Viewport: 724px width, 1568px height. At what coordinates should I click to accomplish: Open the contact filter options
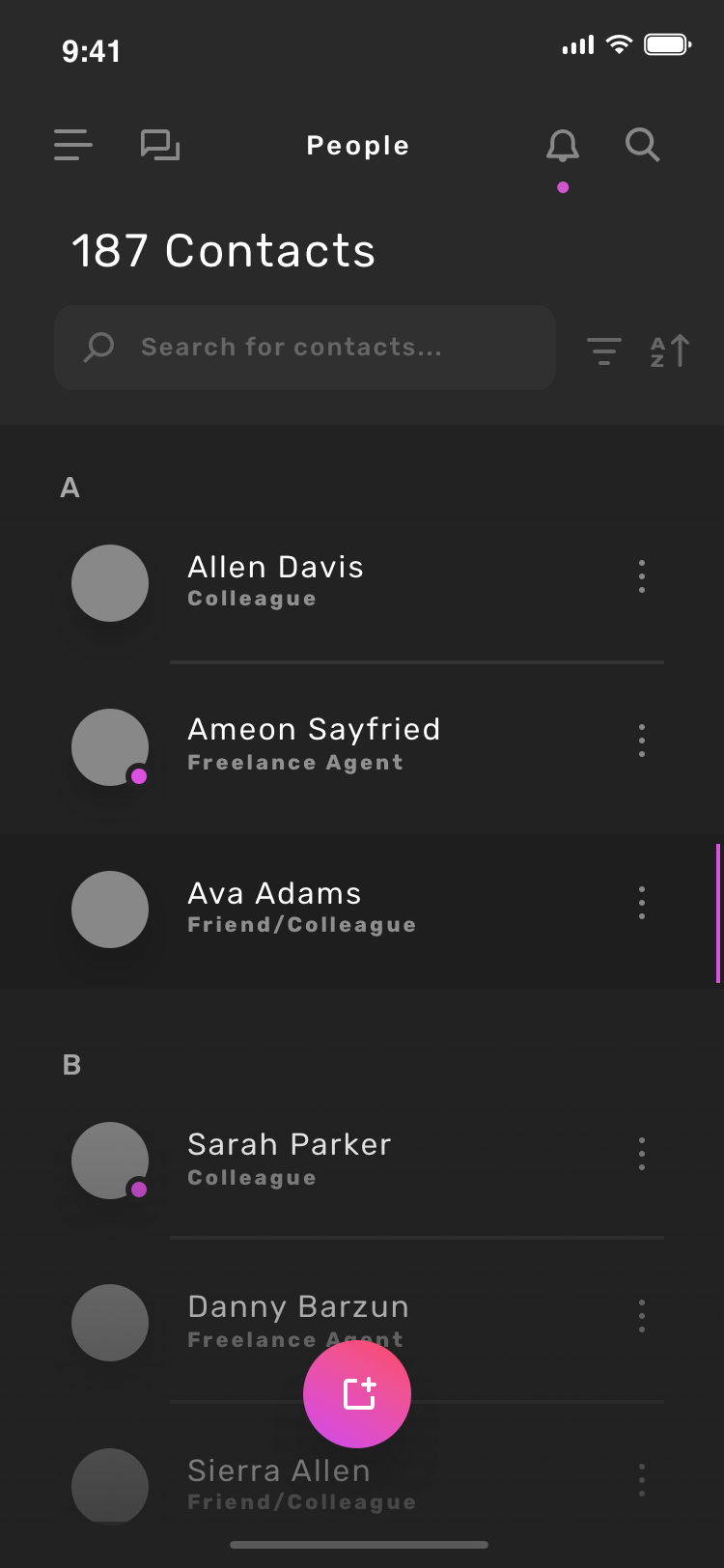tap(604, 350)
